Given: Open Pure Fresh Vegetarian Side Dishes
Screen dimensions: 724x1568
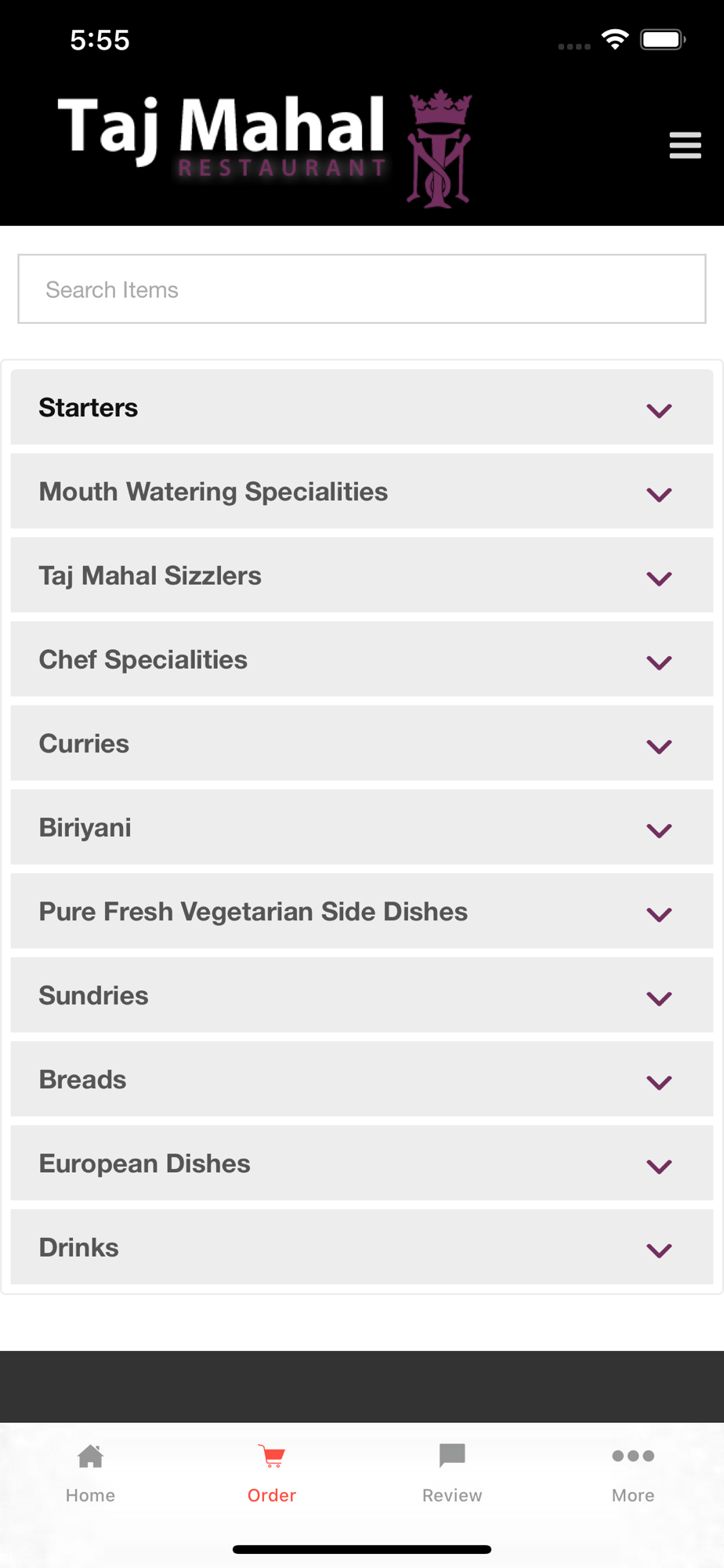Looking at the screenshot, I should pos(362,911).
